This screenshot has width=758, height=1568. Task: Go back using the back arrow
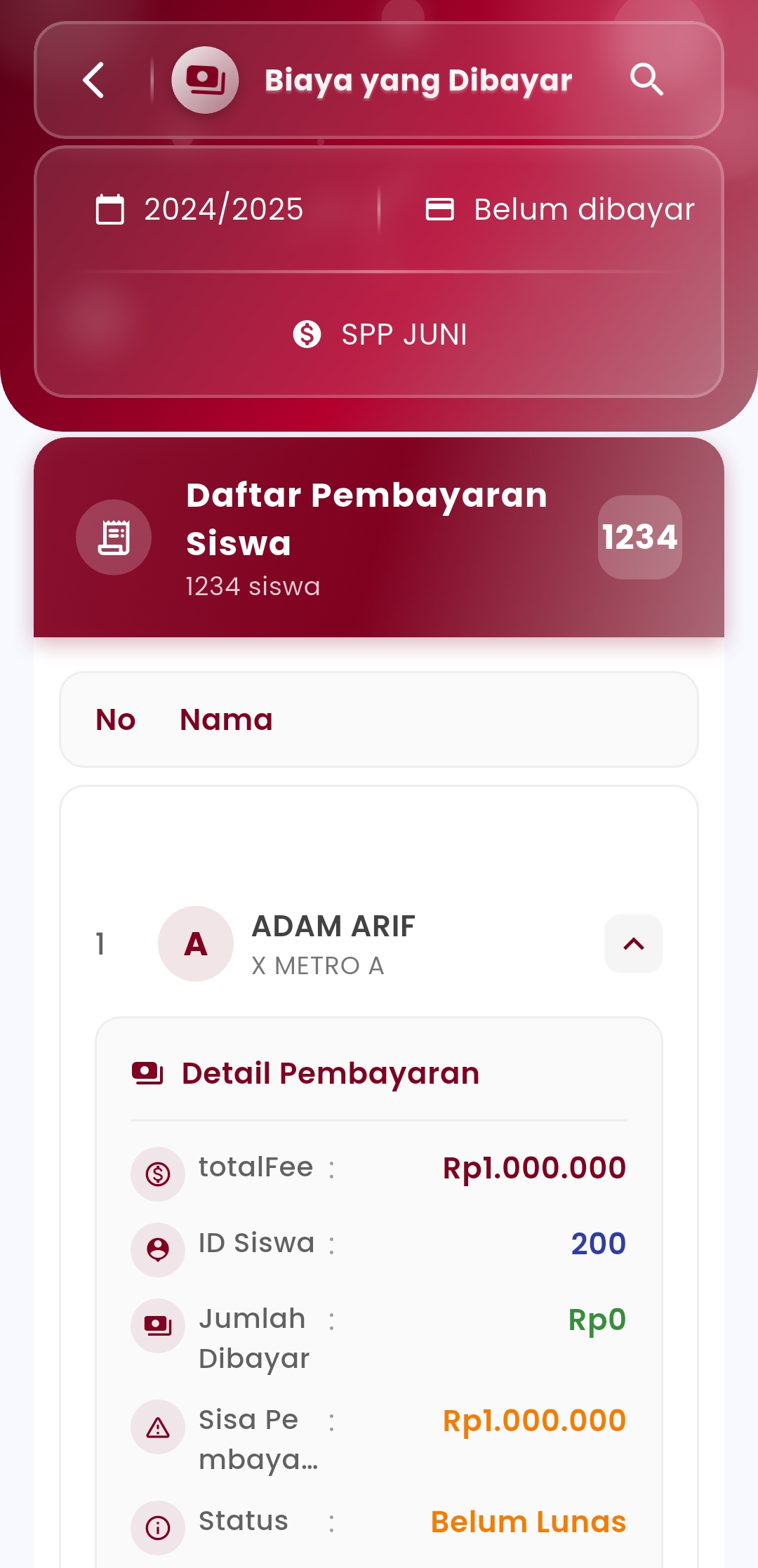(94, 80)
